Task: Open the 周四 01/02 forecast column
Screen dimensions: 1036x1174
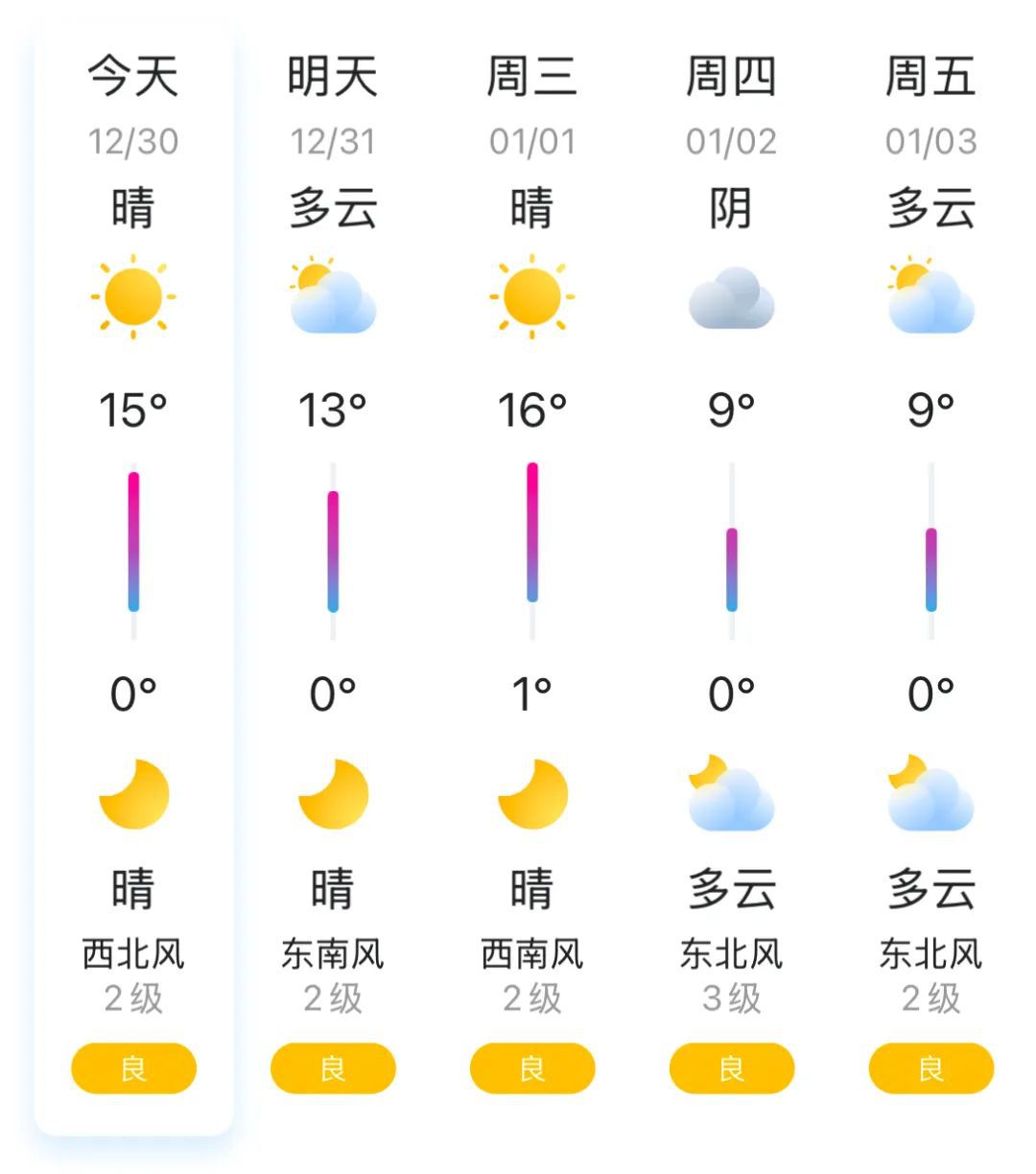Action: point(731,575)
